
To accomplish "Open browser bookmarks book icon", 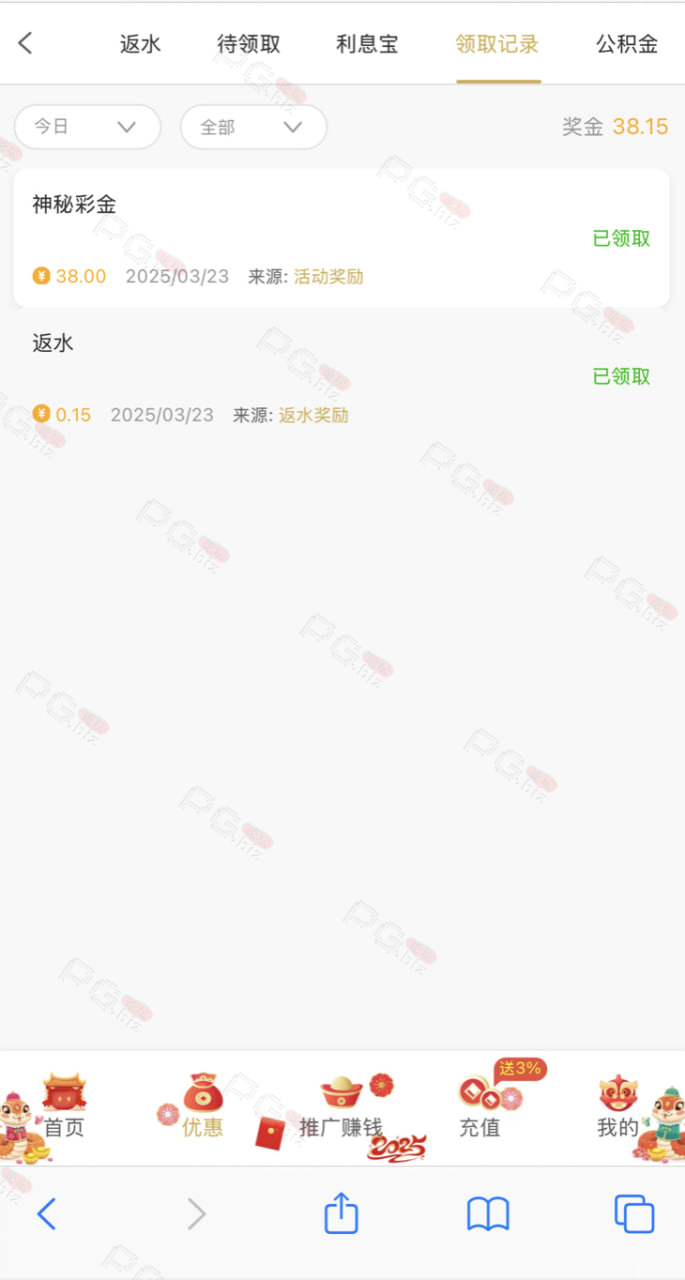I will [488, 1214].
